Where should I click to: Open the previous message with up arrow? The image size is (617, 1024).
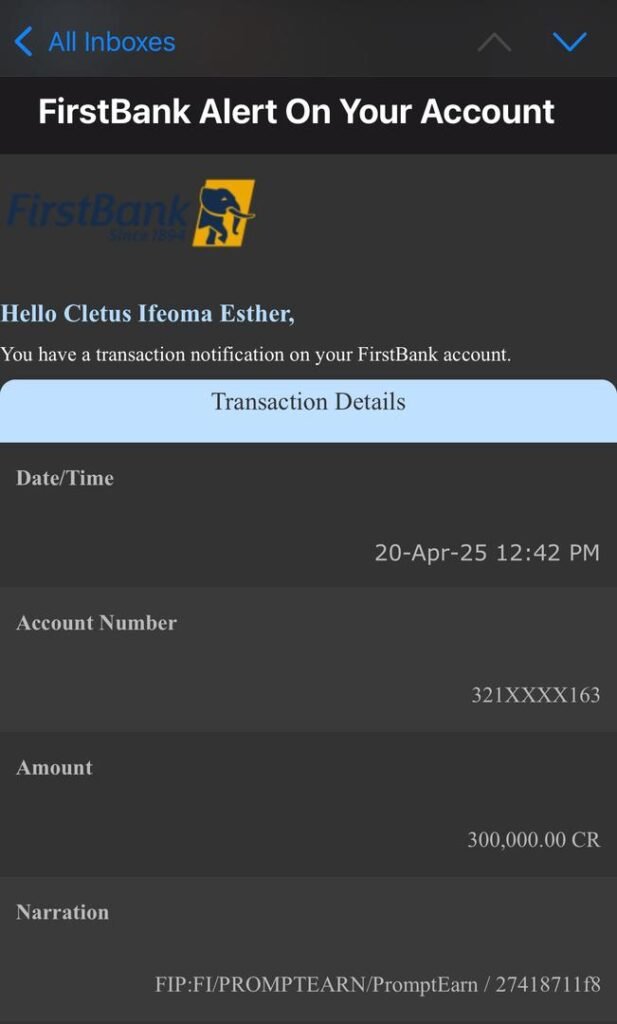coord(494,42)
